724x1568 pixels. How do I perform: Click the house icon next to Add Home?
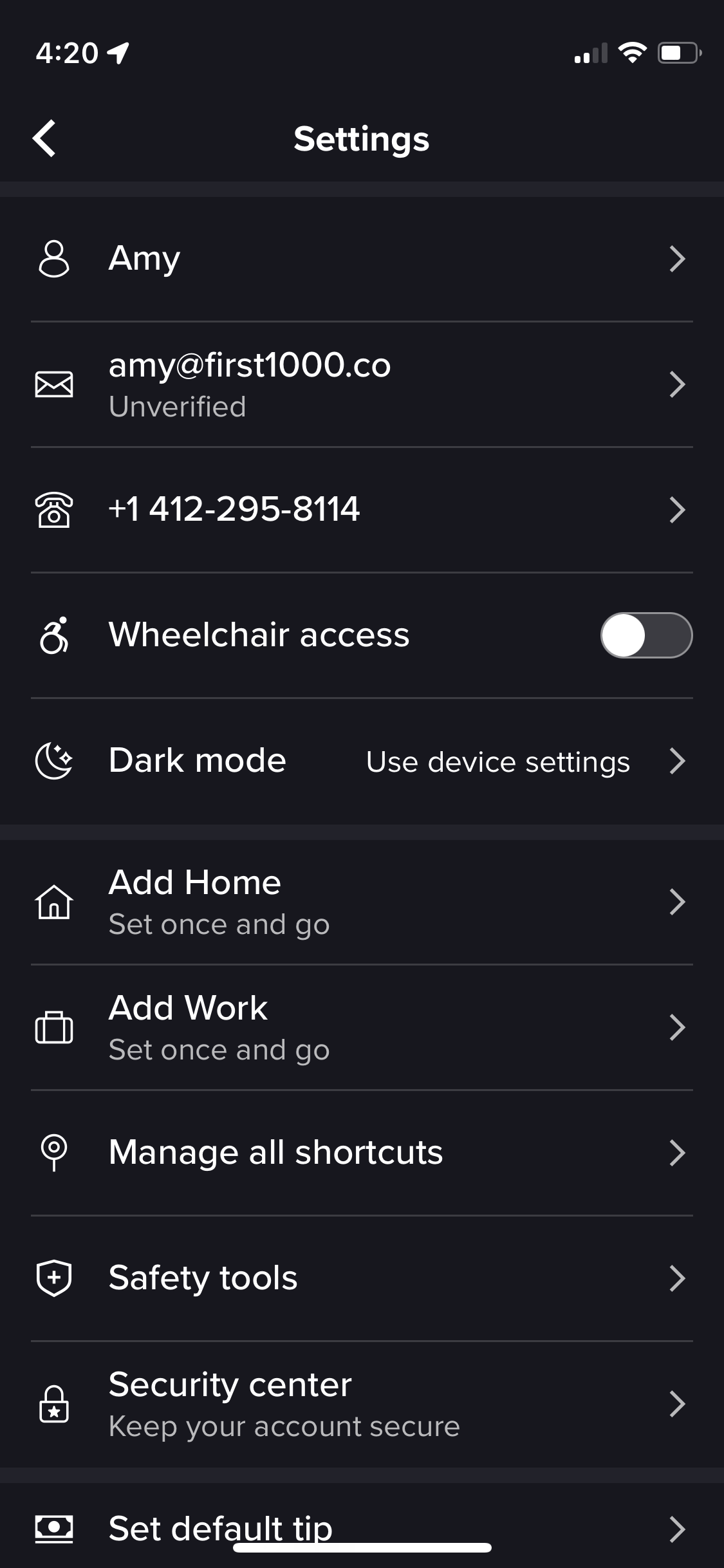54,901
